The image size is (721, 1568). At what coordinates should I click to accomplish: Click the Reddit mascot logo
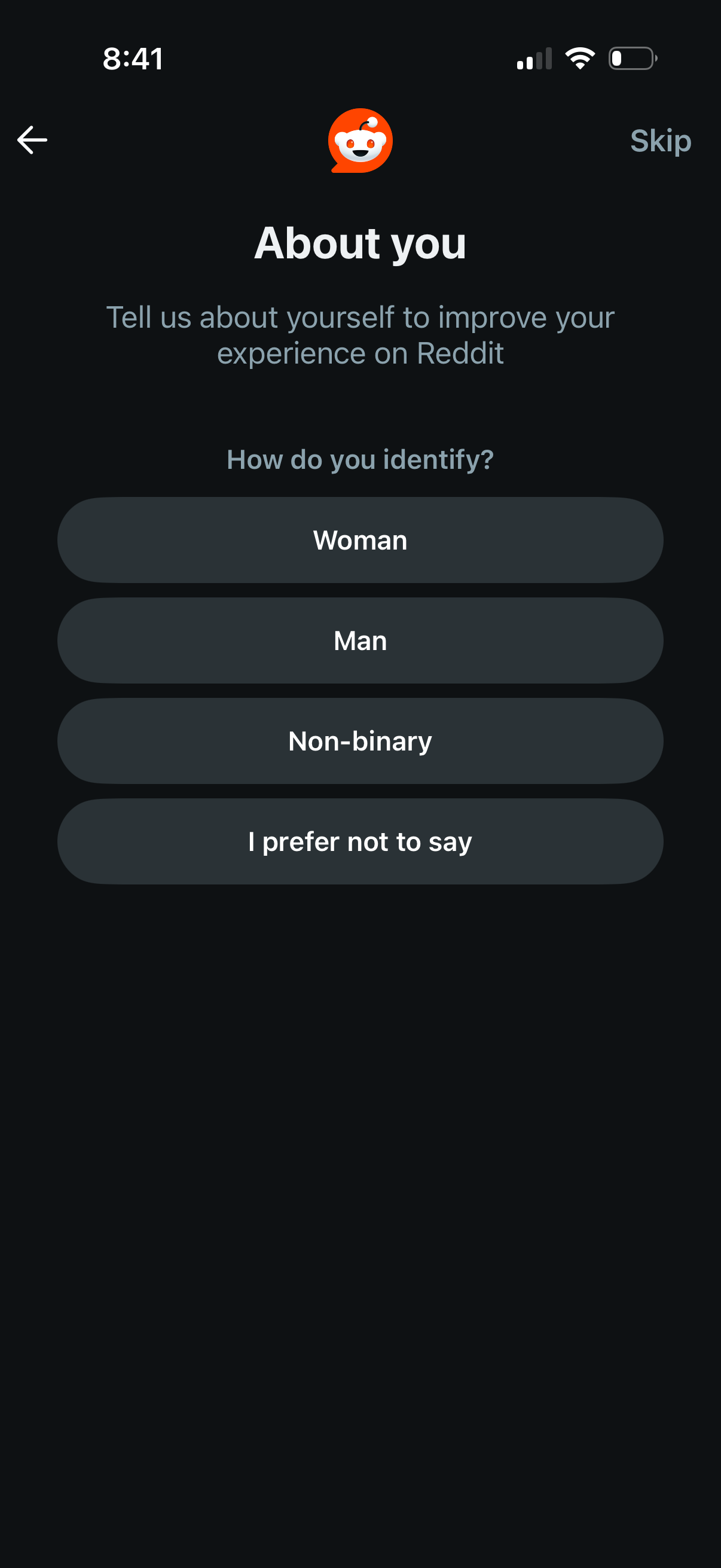tap(360, 140)
